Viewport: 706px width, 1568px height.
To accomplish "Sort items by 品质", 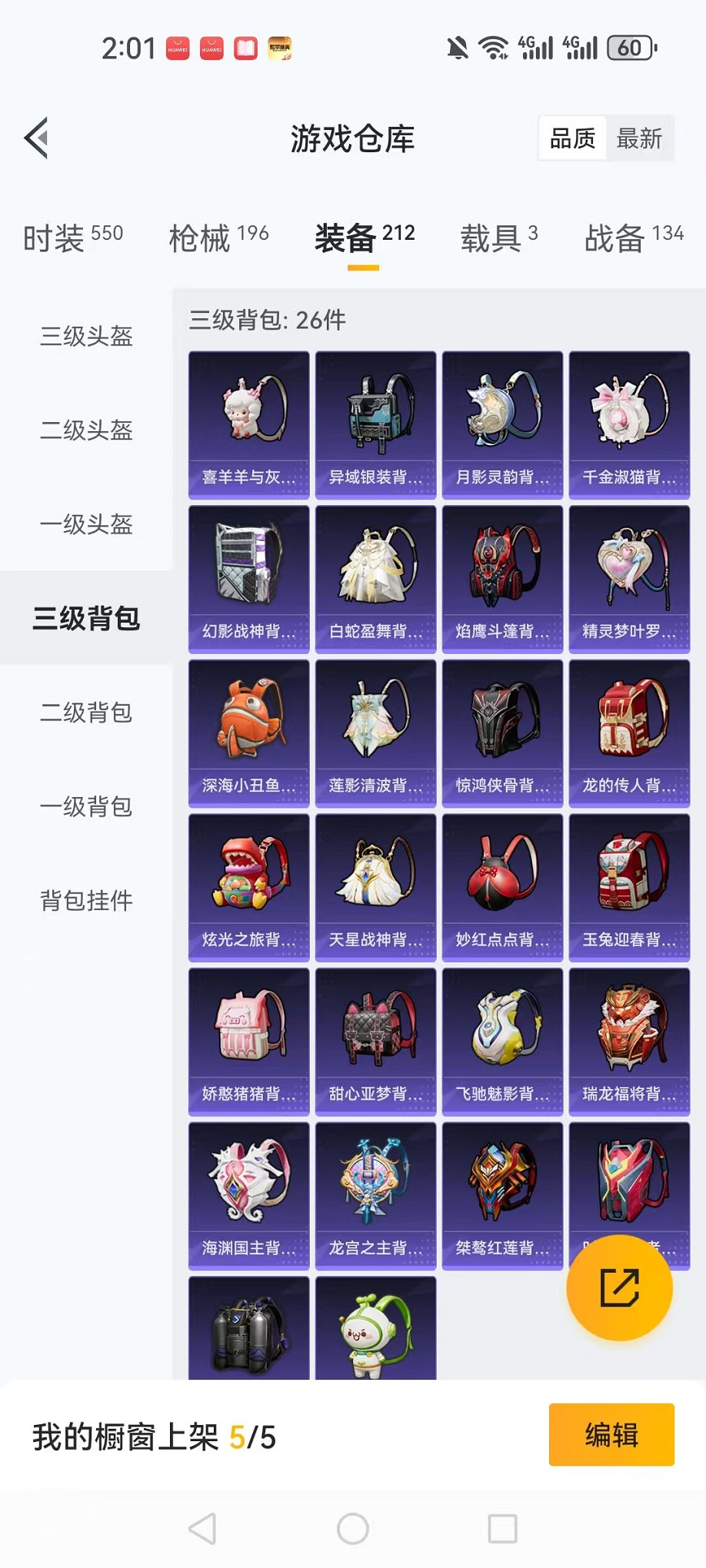I will click(572, 138).
